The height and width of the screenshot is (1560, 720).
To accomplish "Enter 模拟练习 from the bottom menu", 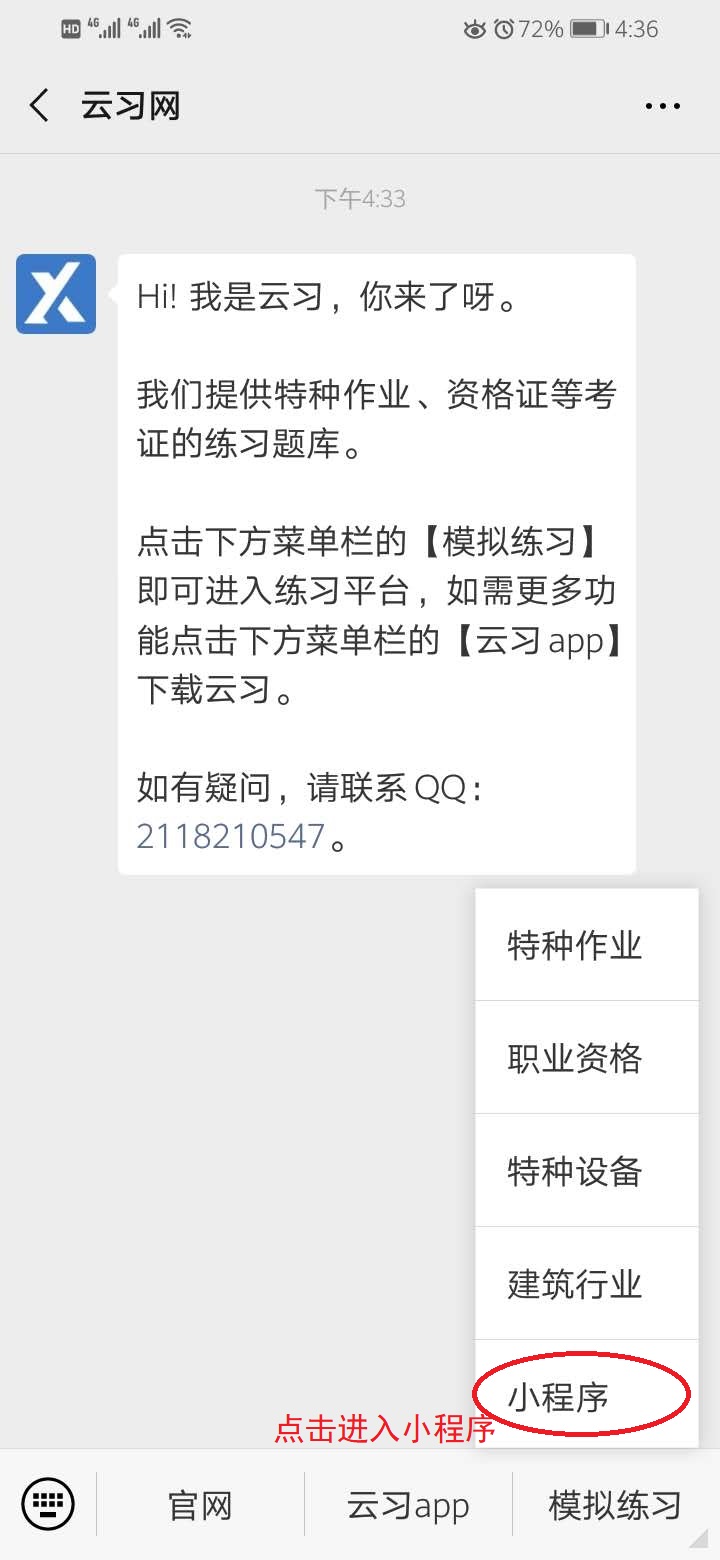I will point(613,1503).
